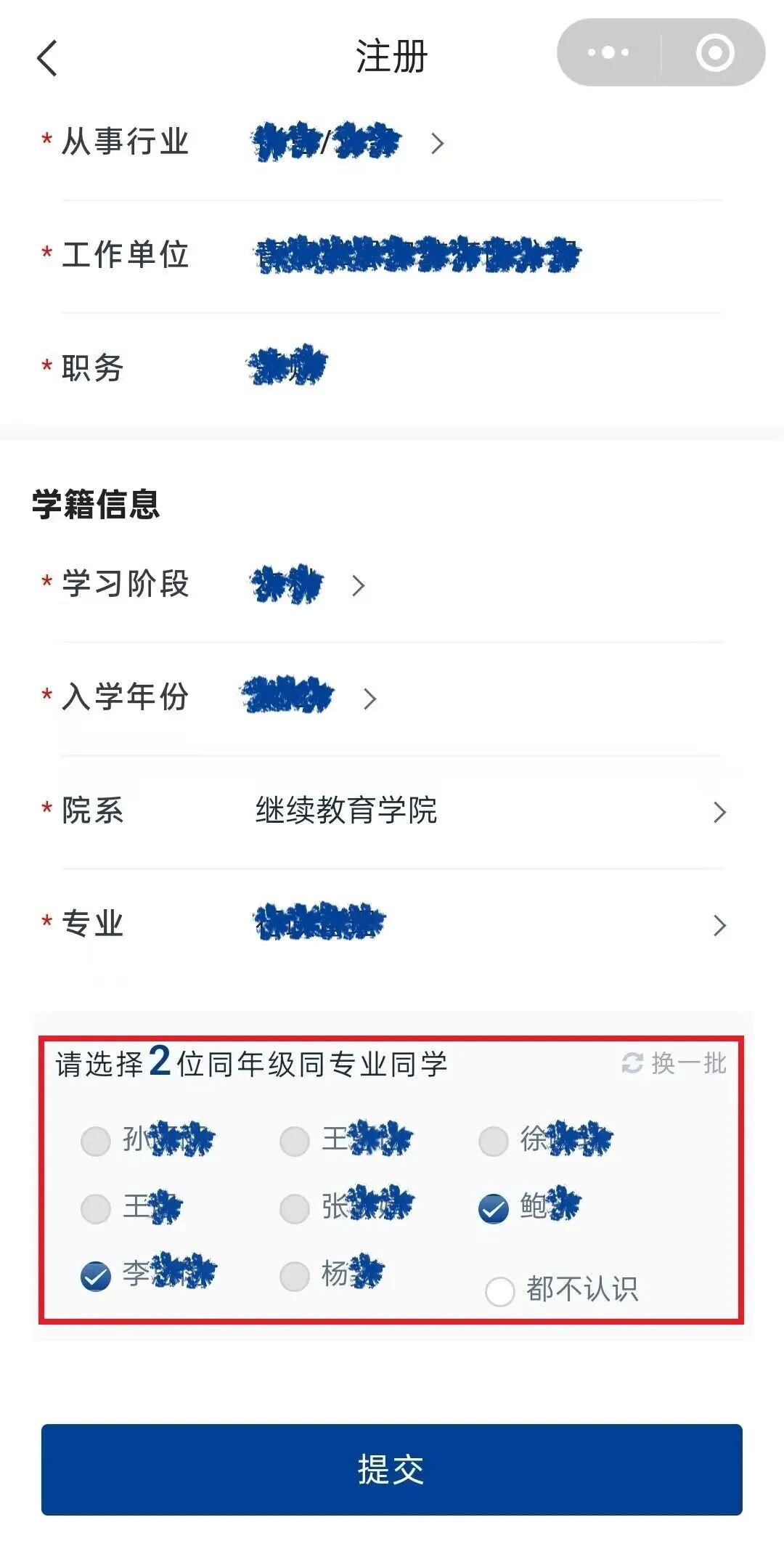Open 院系 selector showing 继续教育学院

[x=392, y=811]
